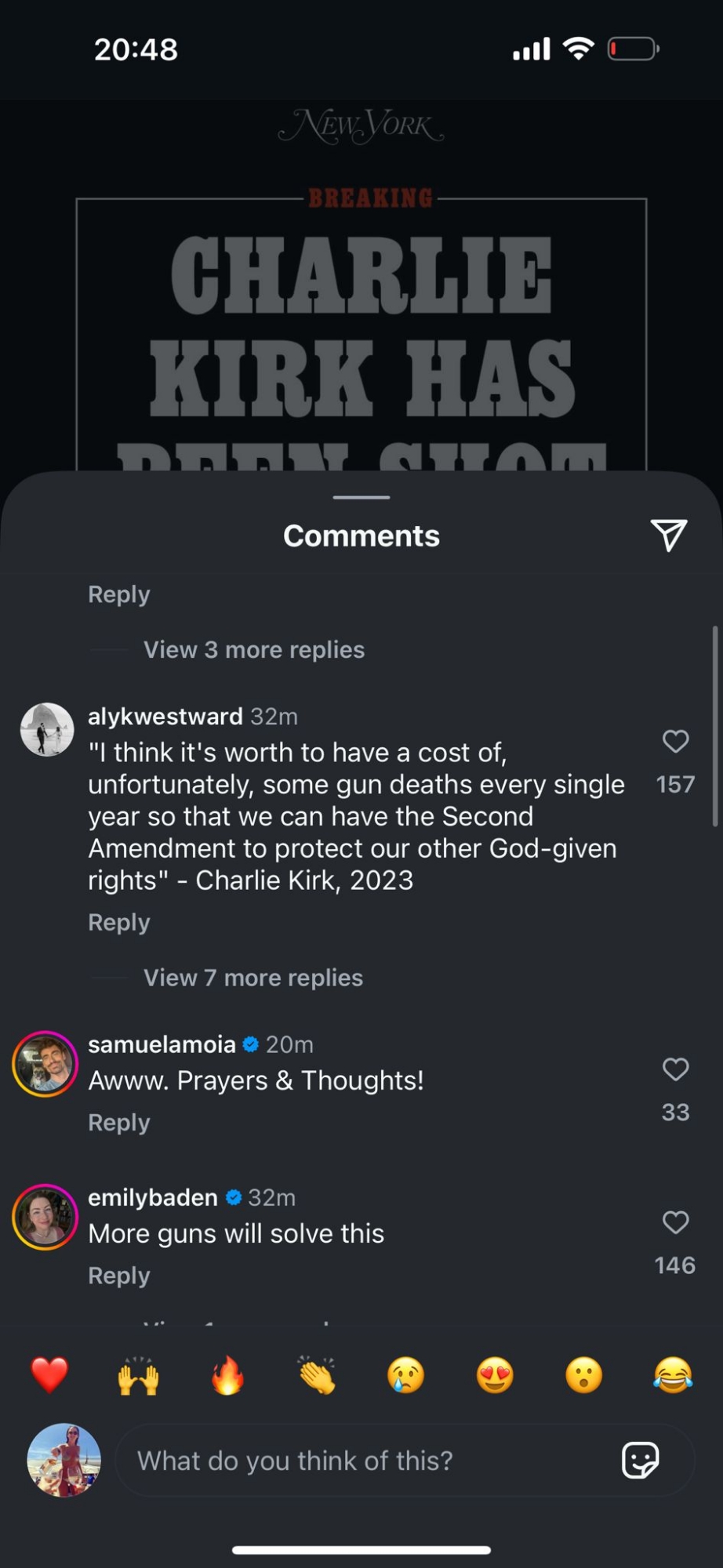Expand View 7 more replies
The width and height of the screenshot is (723, 1568).
coord(253,978)
